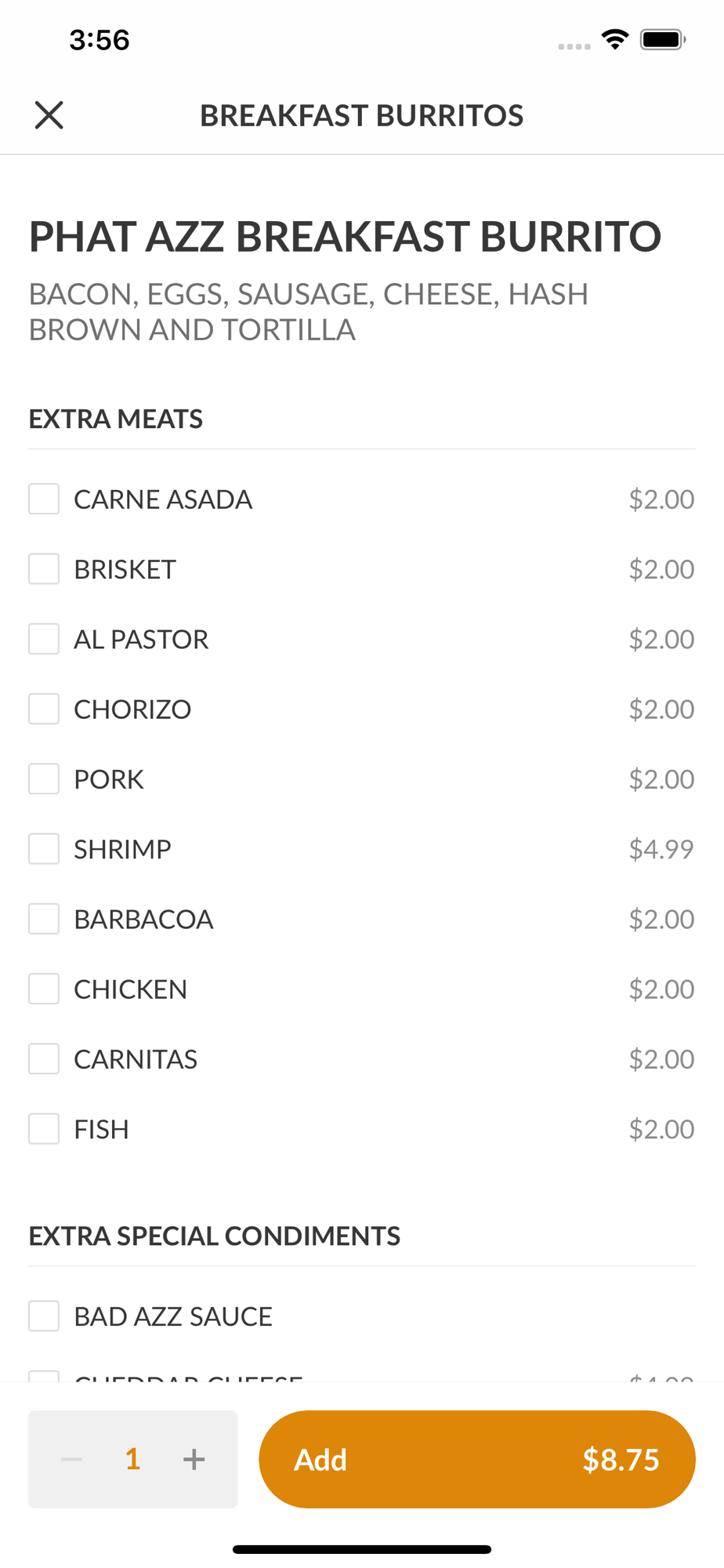The image size is (724, 1568).
Task: Select Brisket as extra meat
Action: pos(44,569)
